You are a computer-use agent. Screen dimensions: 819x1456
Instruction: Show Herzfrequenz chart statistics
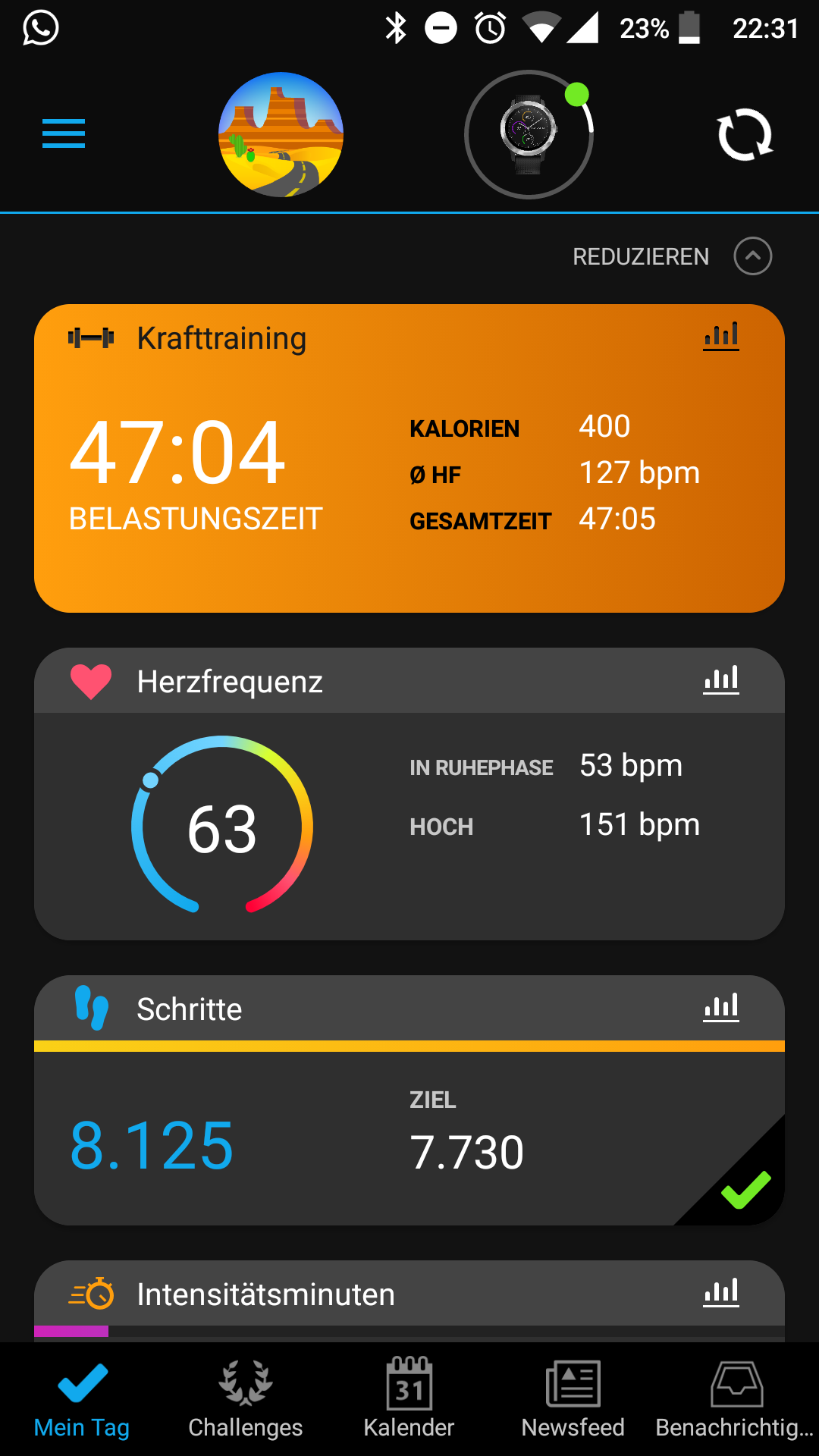[x=720, y=680]
